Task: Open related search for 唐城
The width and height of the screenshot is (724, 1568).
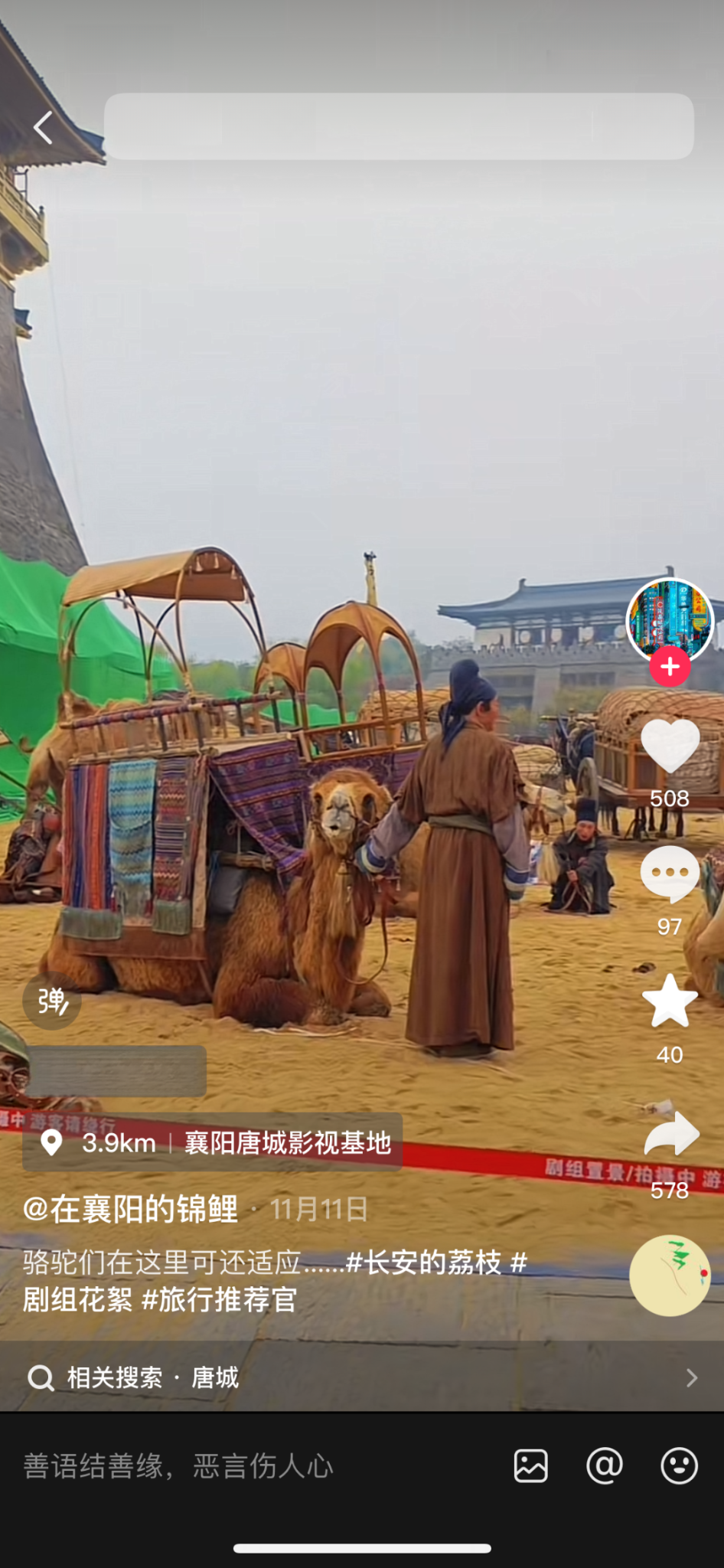Action: (361, 1378)
